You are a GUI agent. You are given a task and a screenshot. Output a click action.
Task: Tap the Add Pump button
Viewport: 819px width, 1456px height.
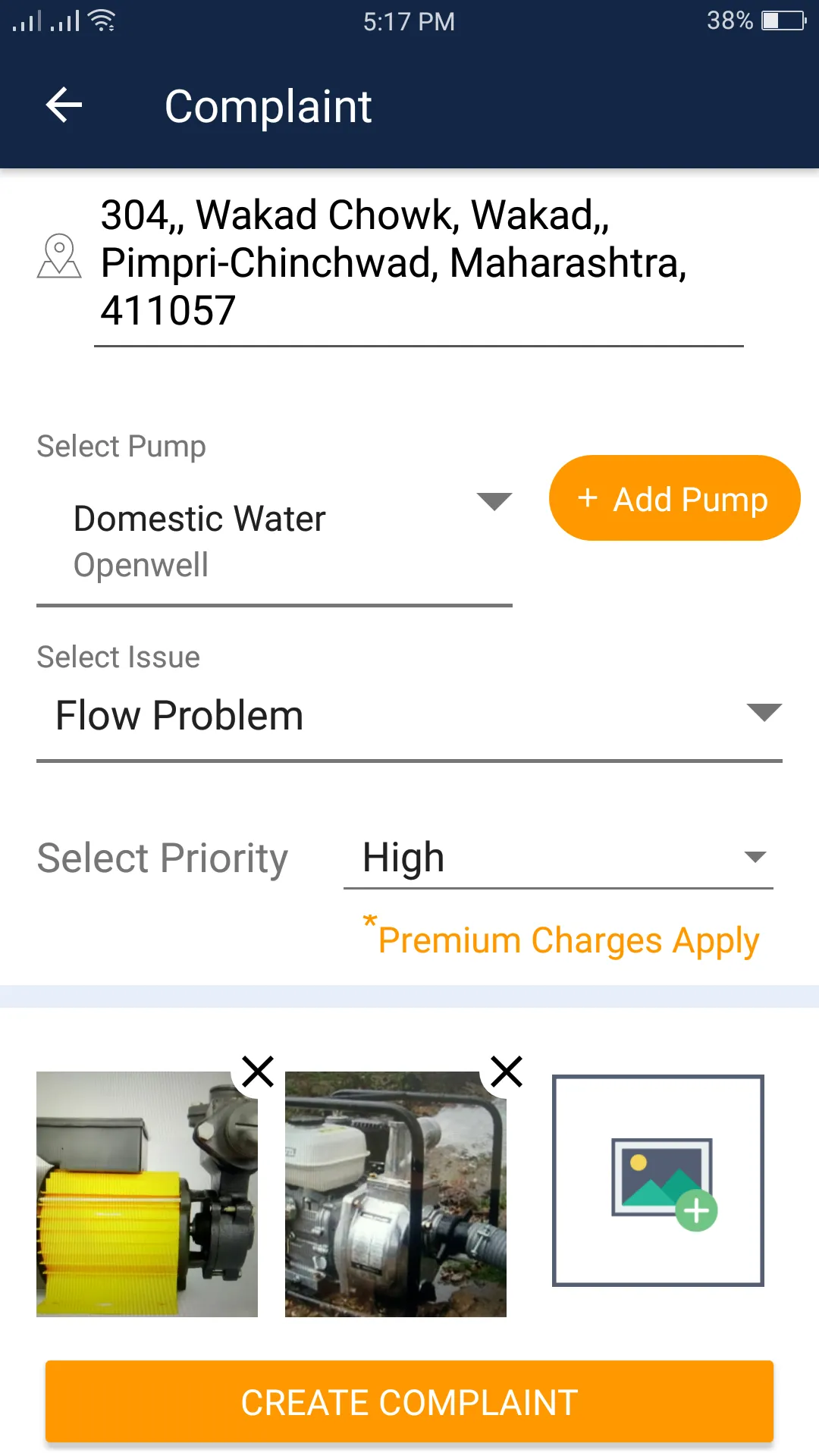674,498
